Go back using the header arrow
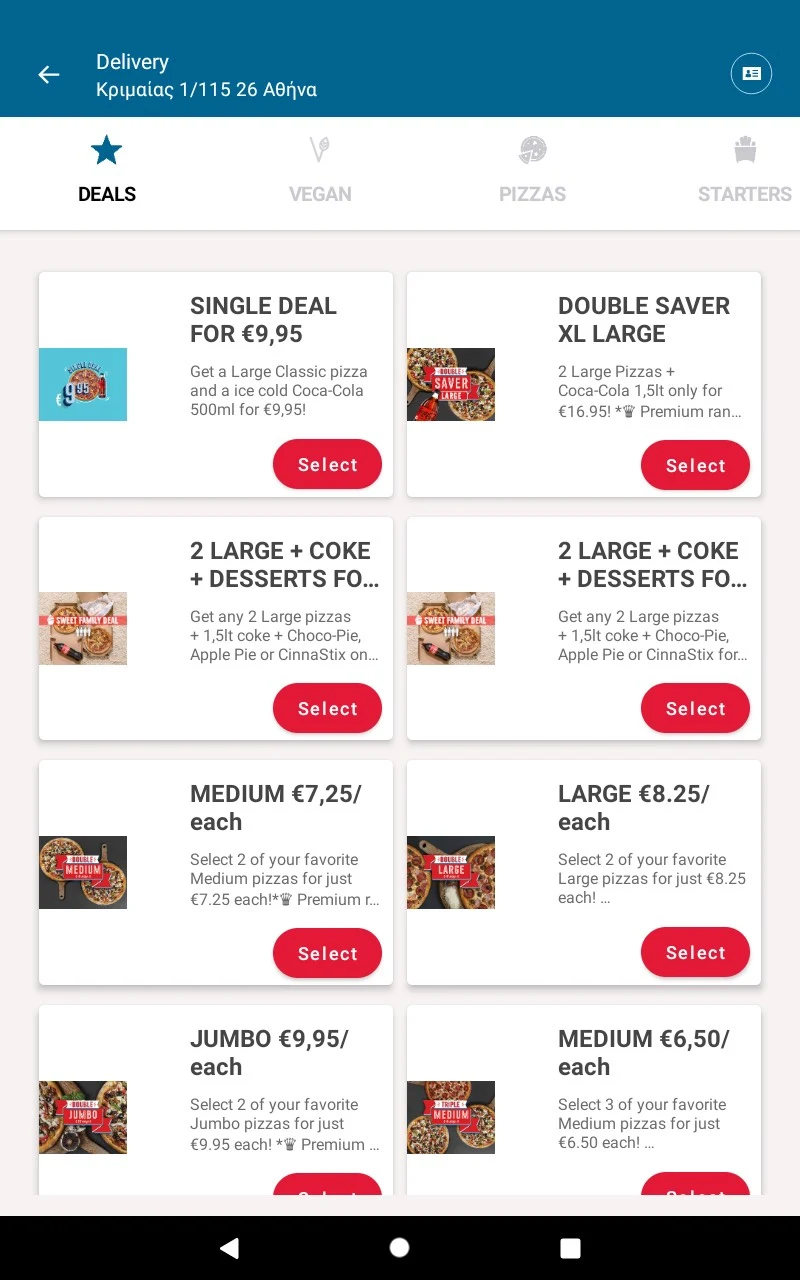Image resolution: width=800 pixels, height=1280 pixels. click(x=48, y=75)
